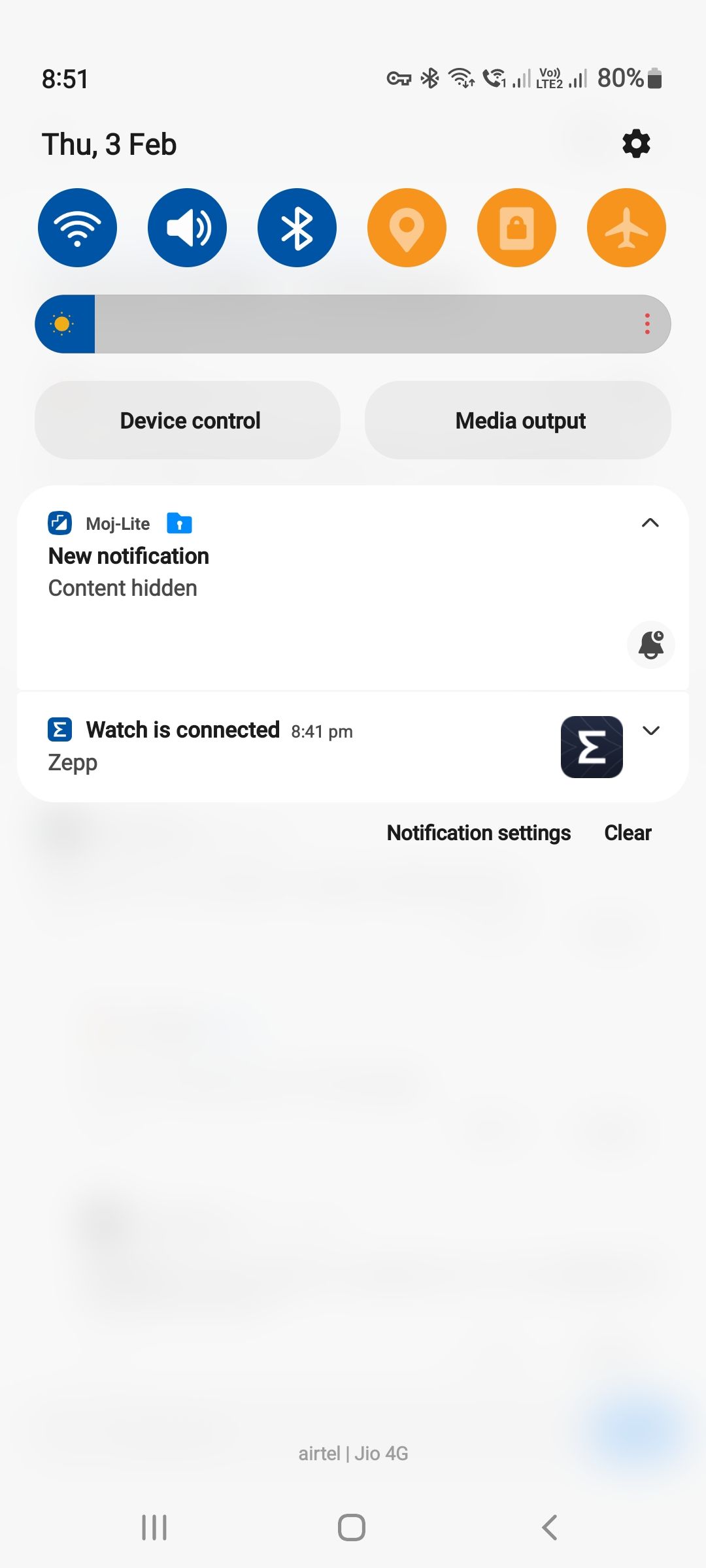The width and height of the screenshot is (706, 1568).
Task: Open the Settings gear
Action: click(x=635, y=143)
